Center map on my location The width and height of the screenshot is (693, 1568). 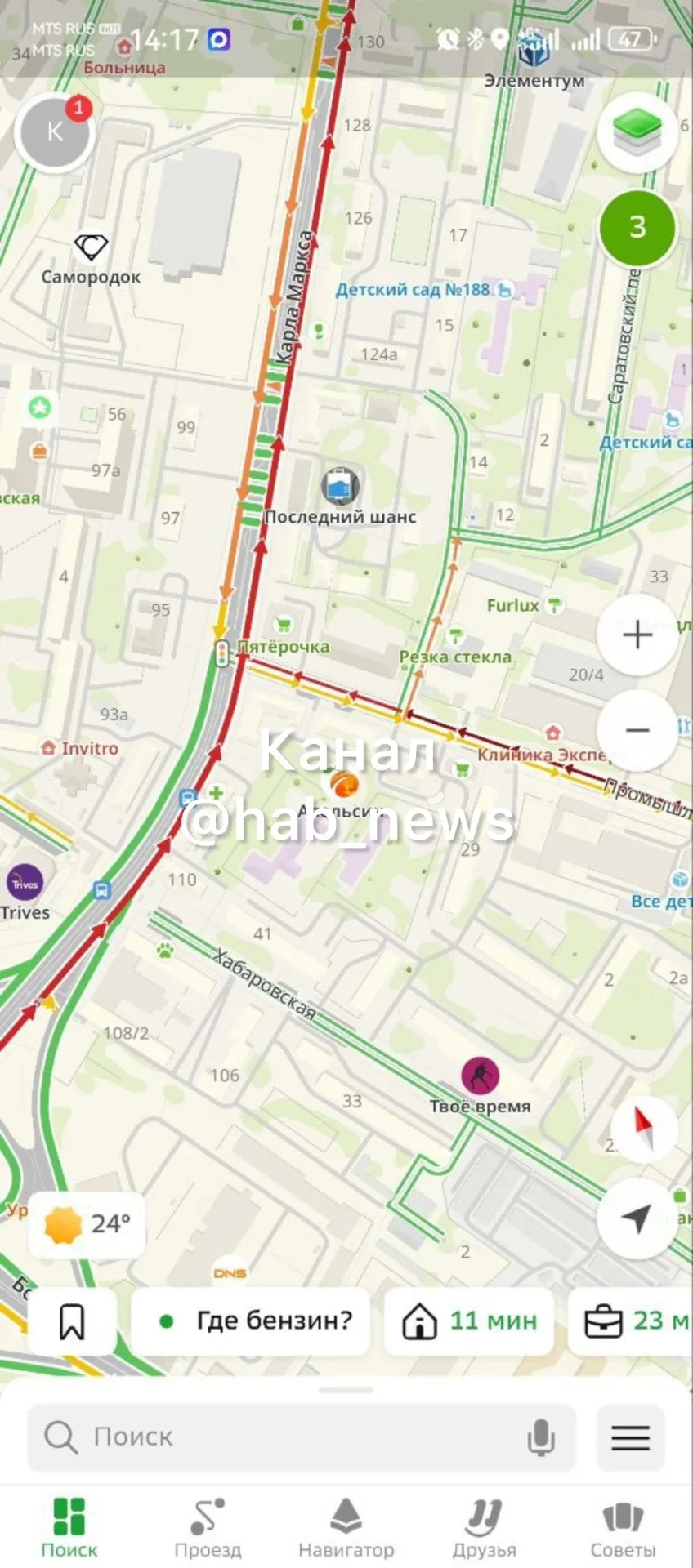(637, 1218)
